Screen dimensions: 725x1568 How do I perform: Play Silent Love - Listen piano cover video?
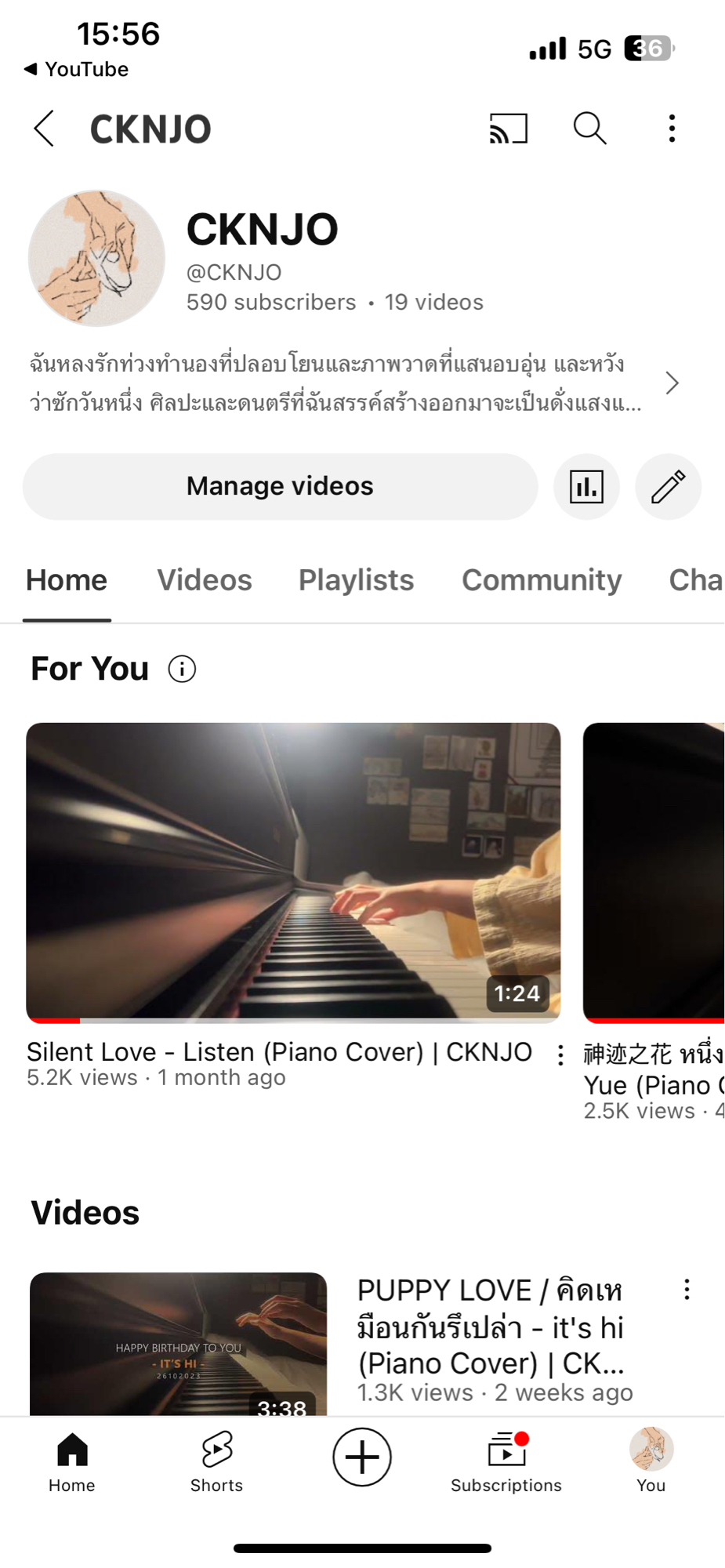click(293, 872)
